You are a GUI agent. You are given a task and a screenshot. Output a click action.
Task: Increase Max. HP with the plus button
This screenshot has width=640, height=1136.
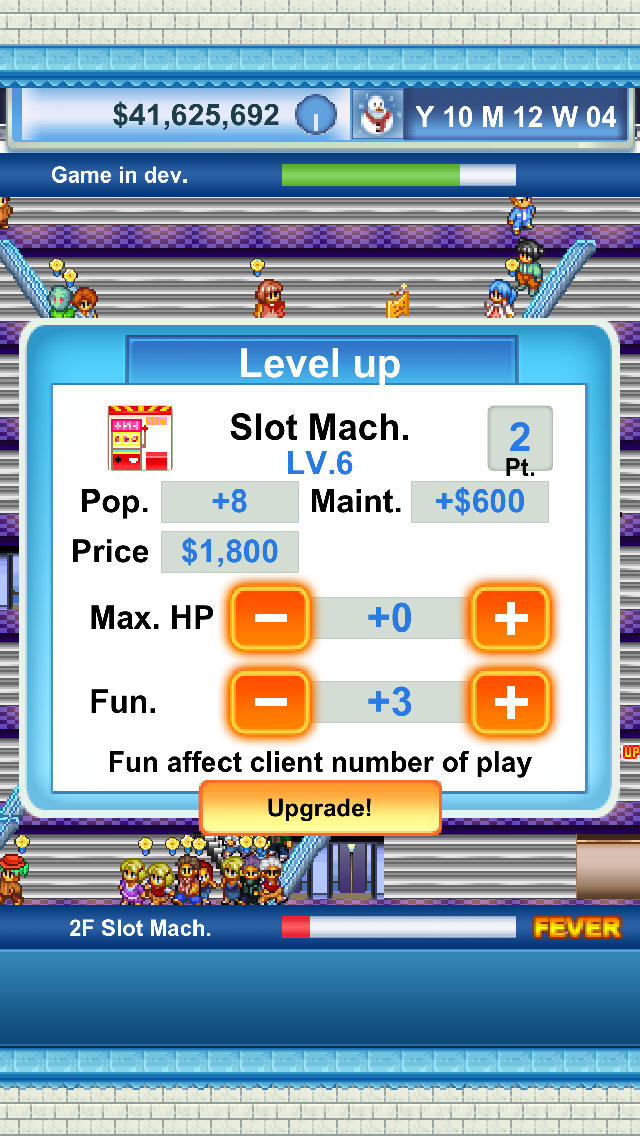coord(510,618)
